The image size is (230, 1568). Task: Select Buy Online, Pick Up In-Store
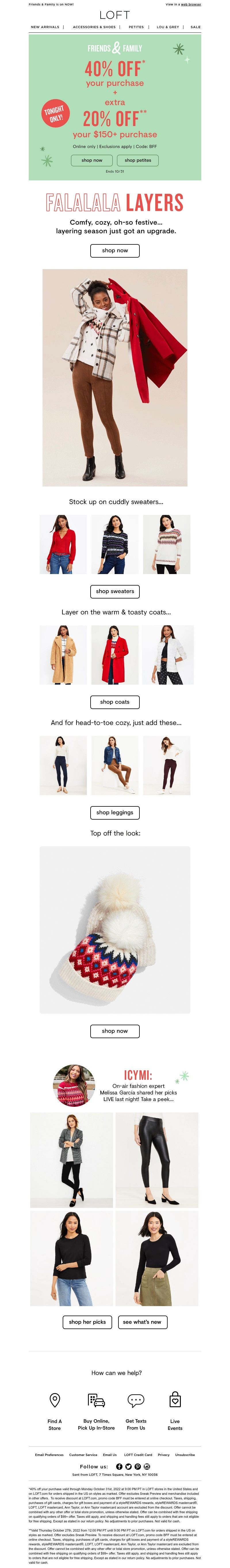point(96,1411)
